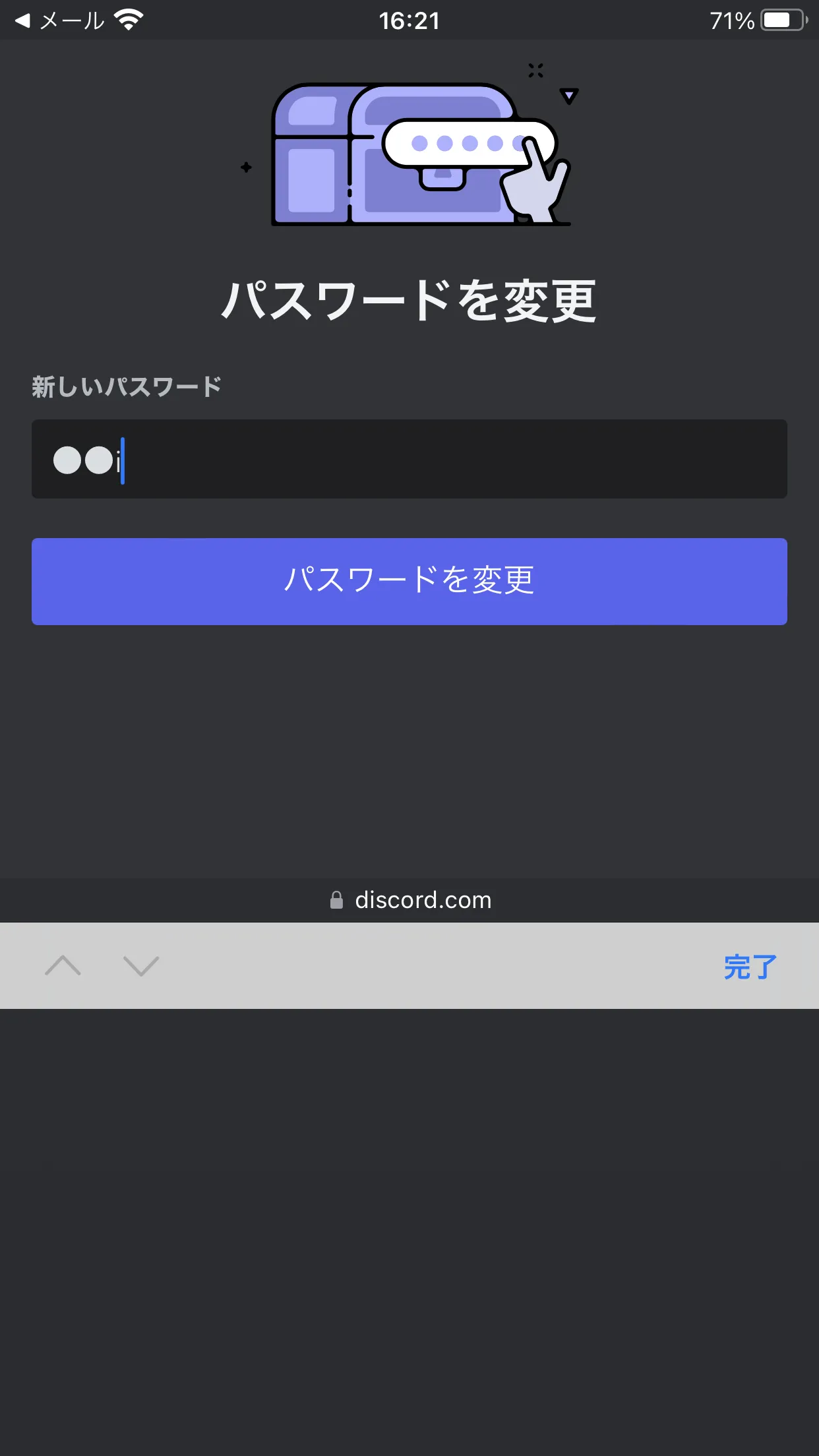Submit with the パスワードを変更 button
The image size is (819, 1456).
click(409, 581)
